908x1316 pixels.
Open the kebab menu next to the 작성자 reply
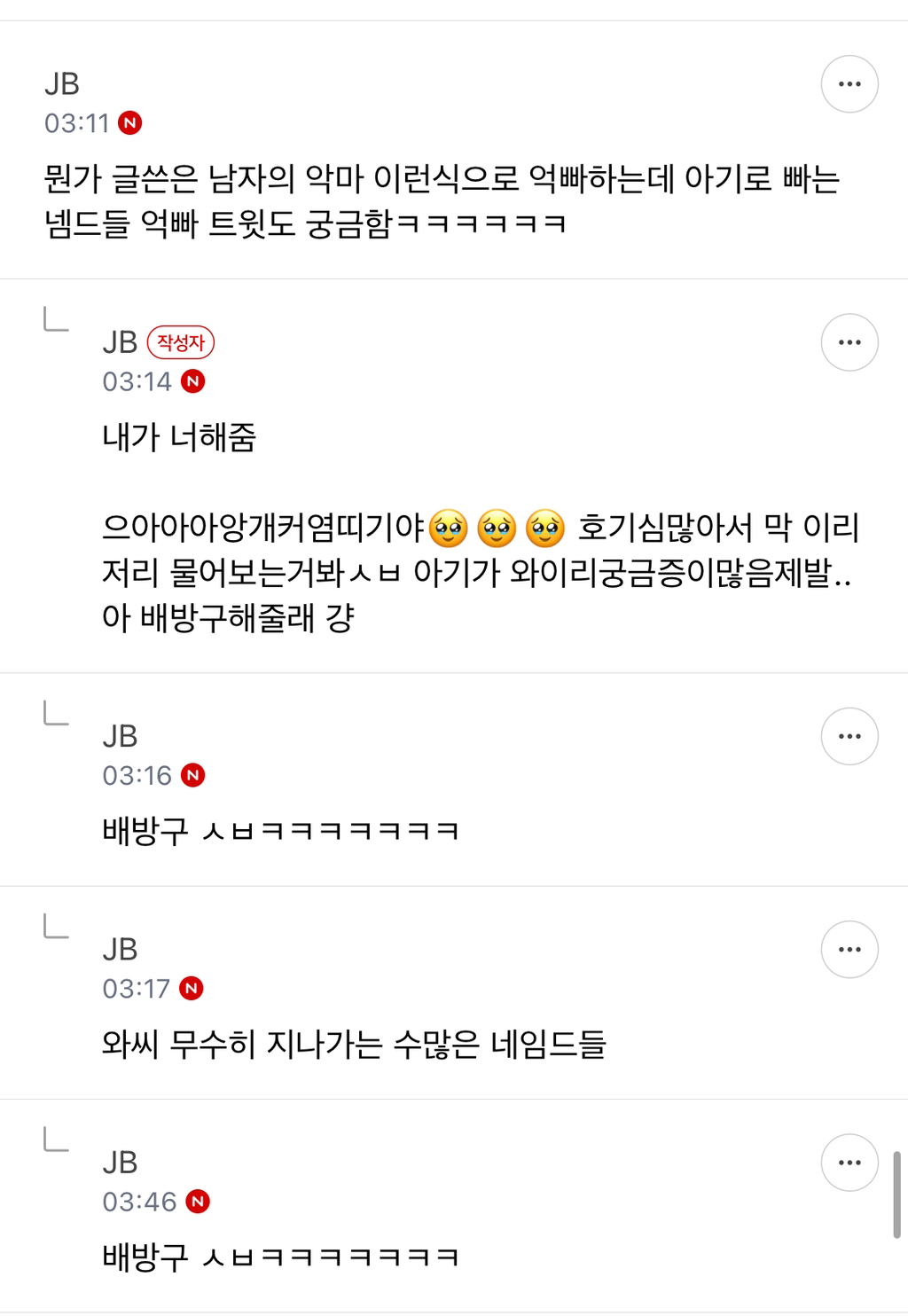pos(849,341)
